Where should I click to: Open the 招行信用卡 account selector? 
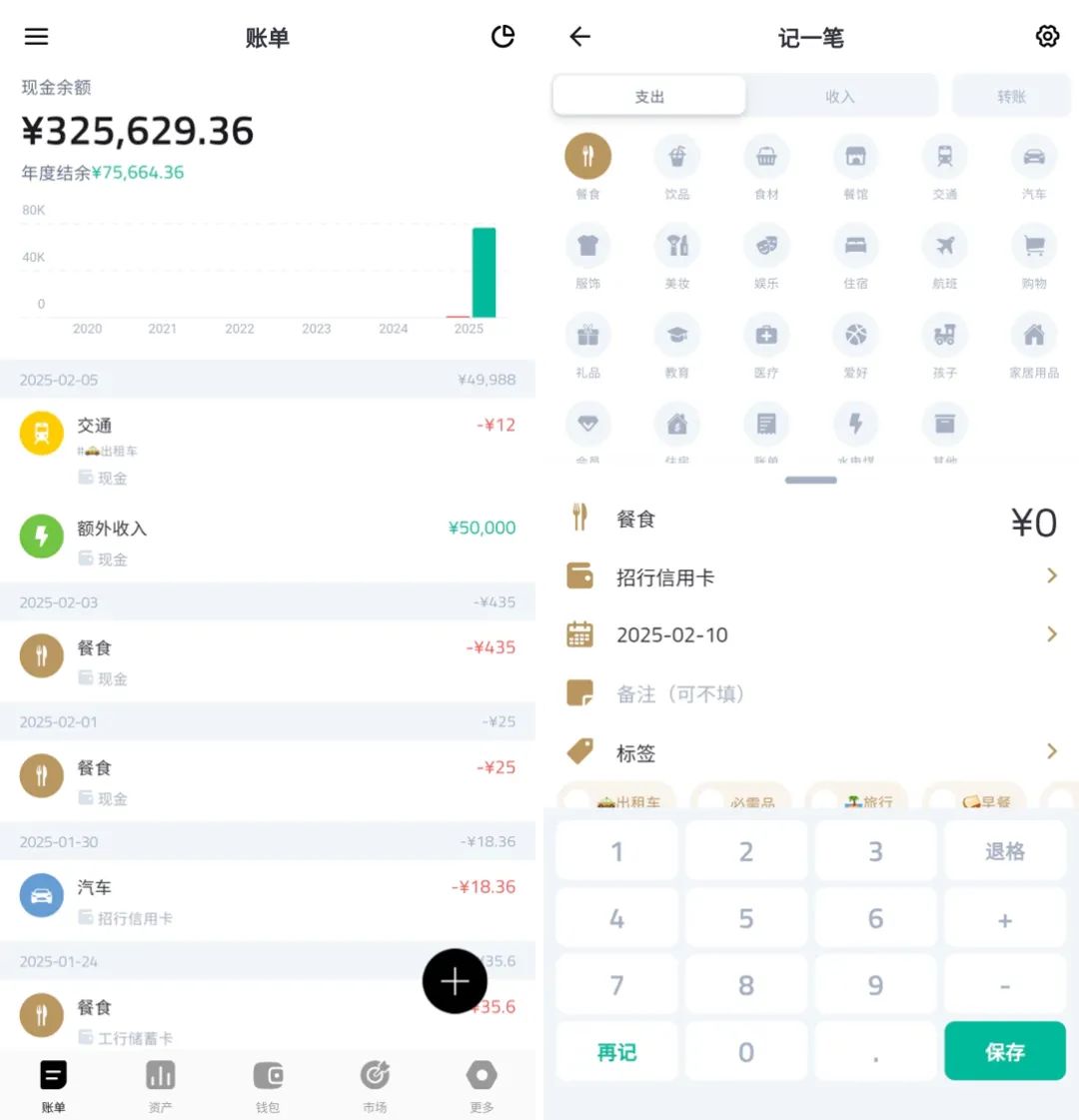809,576
